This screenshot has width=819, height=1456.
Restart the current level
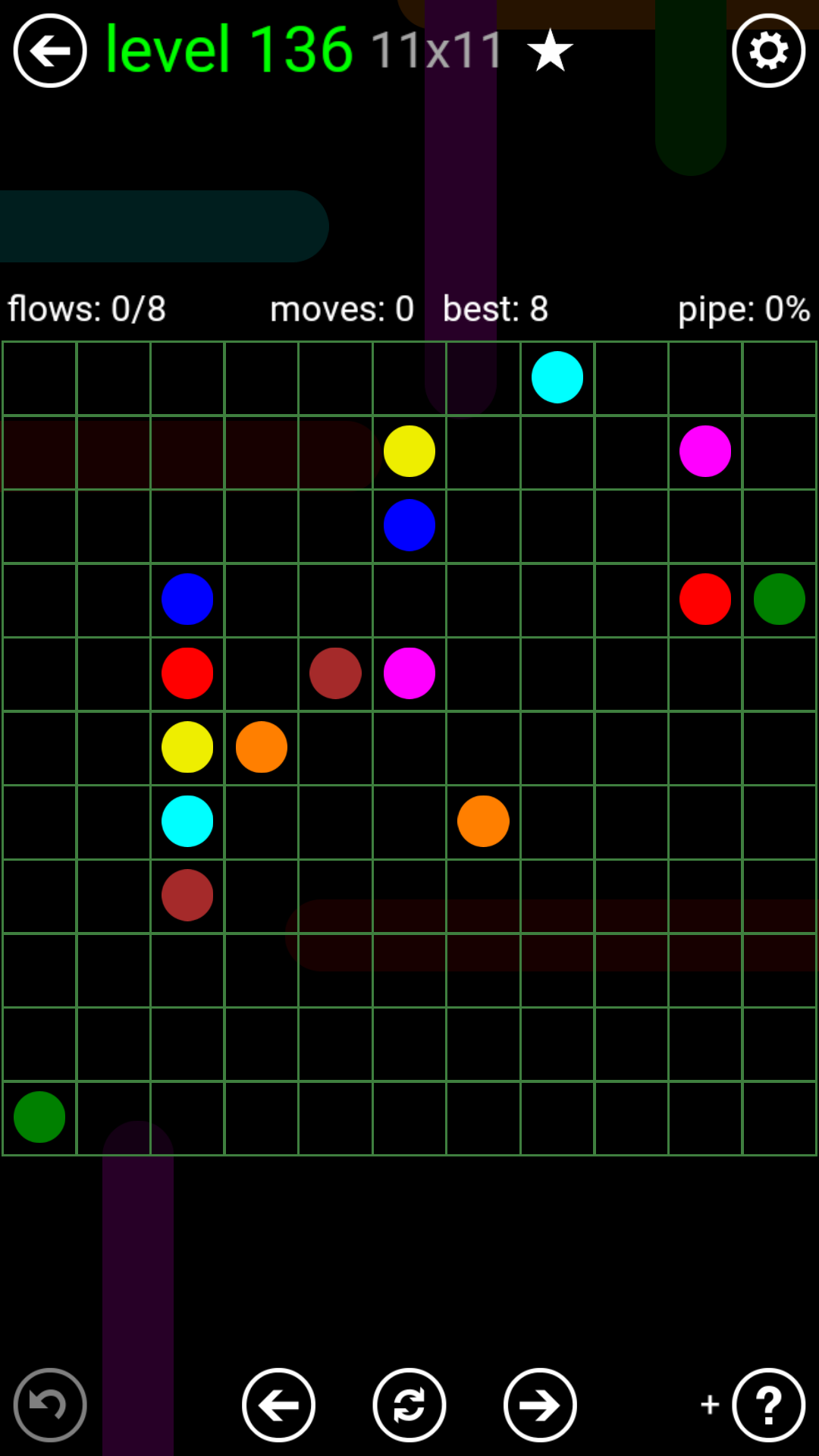pyautogui.click(x=409, y=1404)
